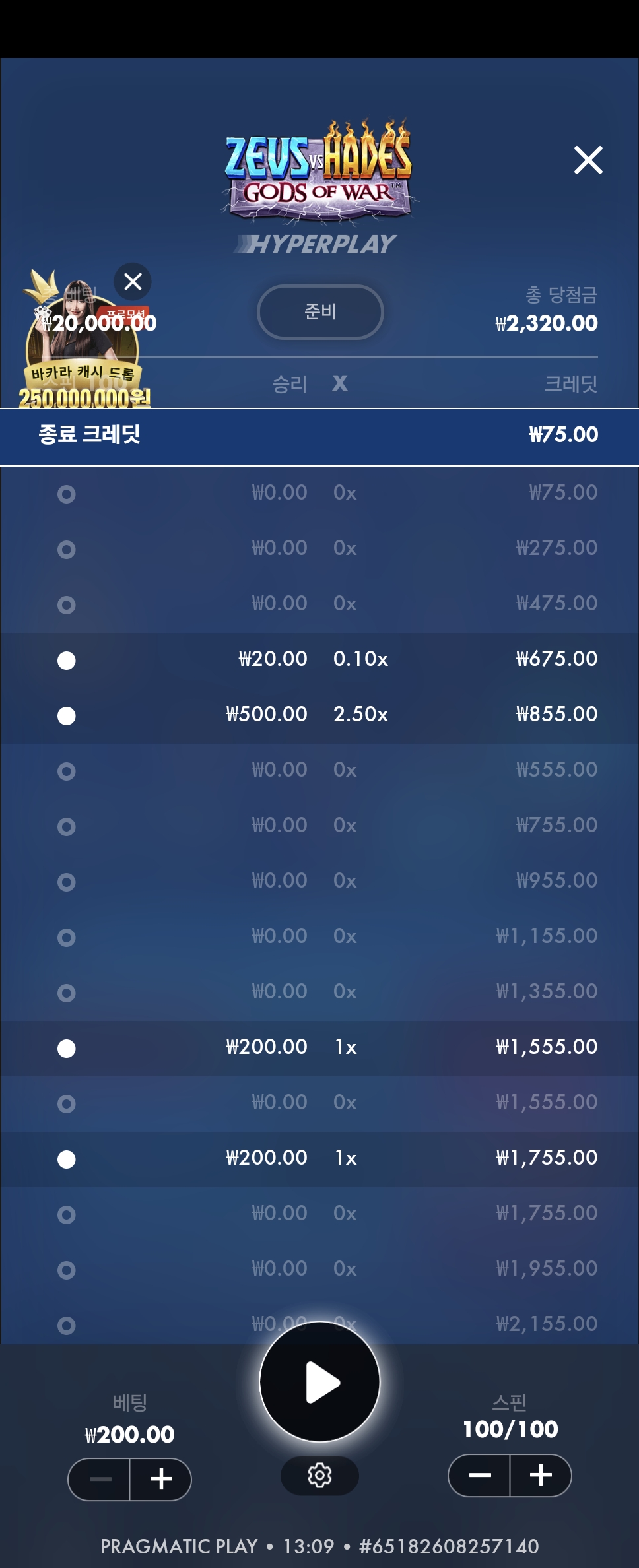This screenshot has height=1568, width=639.
Task: Open the settings gear
Action: 320,1475
